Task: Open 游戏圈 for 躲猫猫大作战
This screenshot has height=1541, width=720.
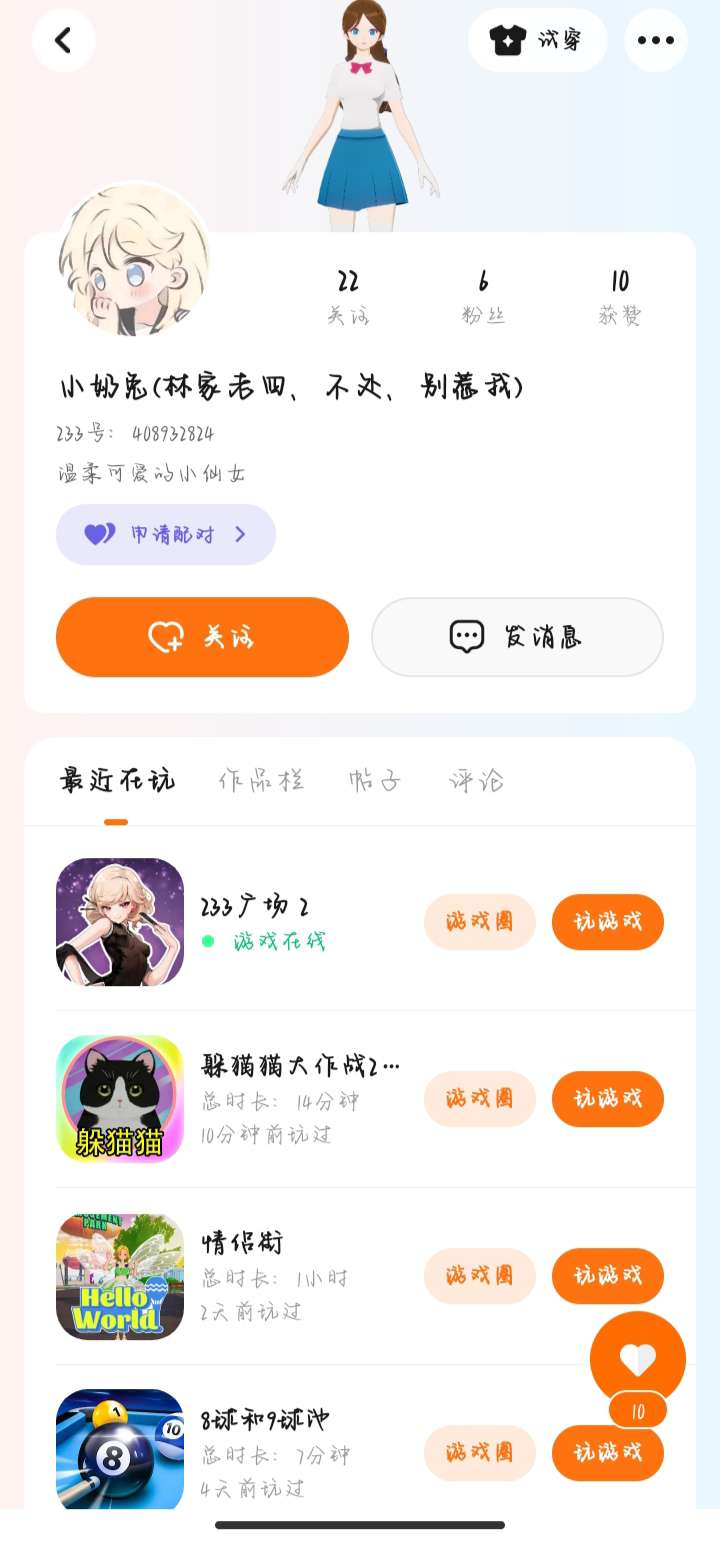Action: (x=480, y=1098)
